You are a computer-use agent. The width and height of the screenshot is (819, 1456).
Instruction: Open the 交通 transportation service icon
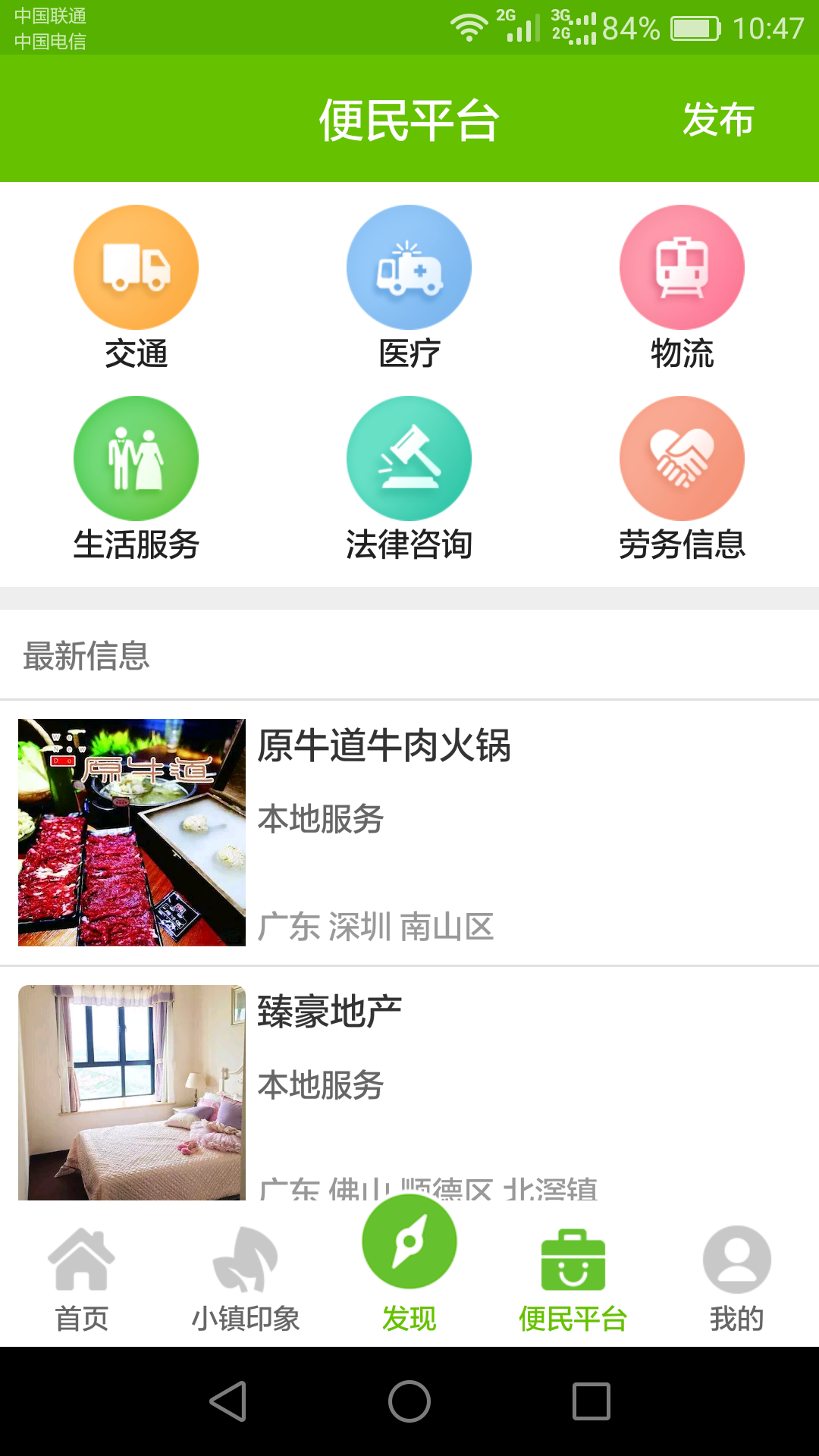pyautogui.click(x=135, y=267)
